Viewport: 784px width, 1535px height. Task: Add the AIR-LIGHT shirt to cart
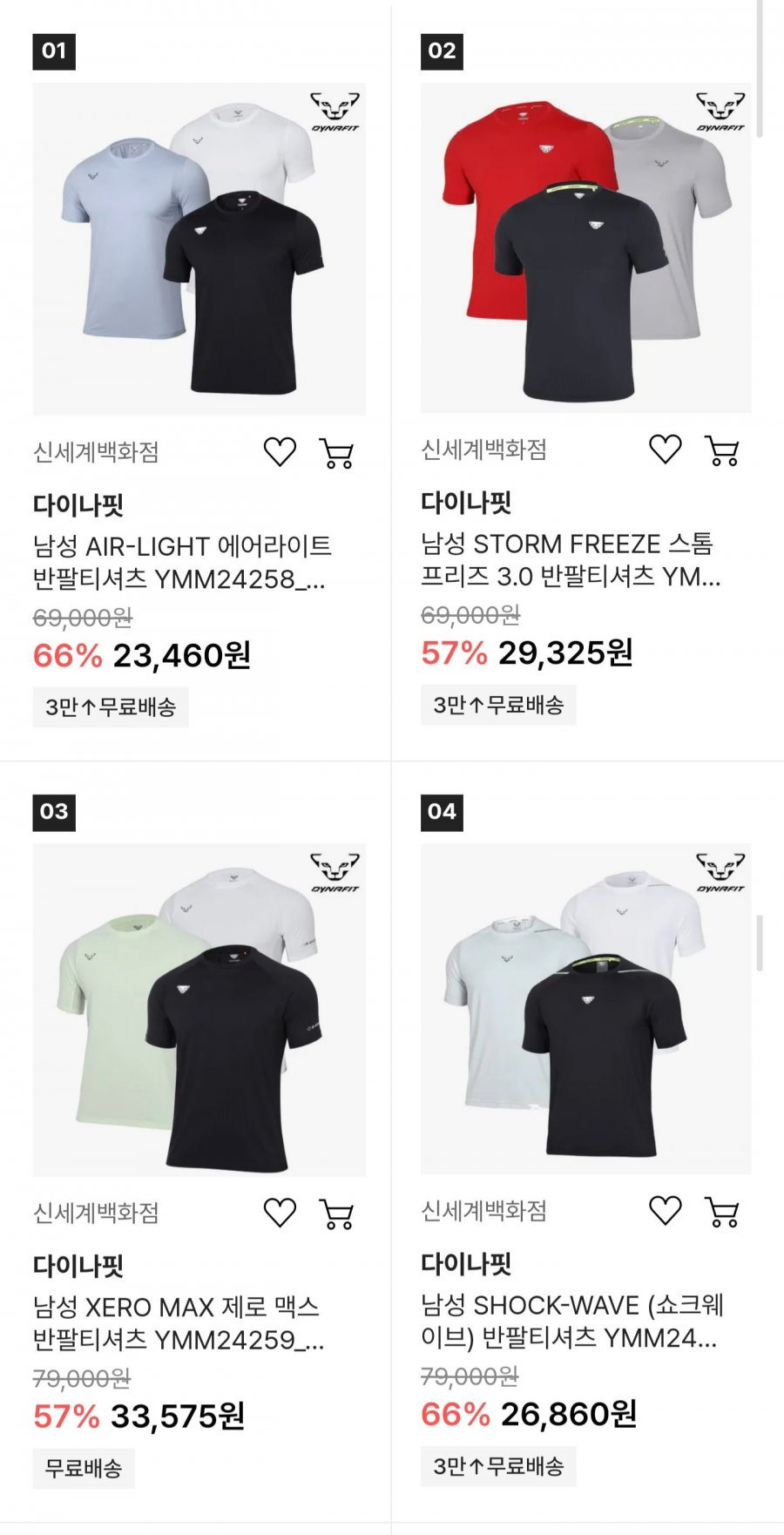336,453
